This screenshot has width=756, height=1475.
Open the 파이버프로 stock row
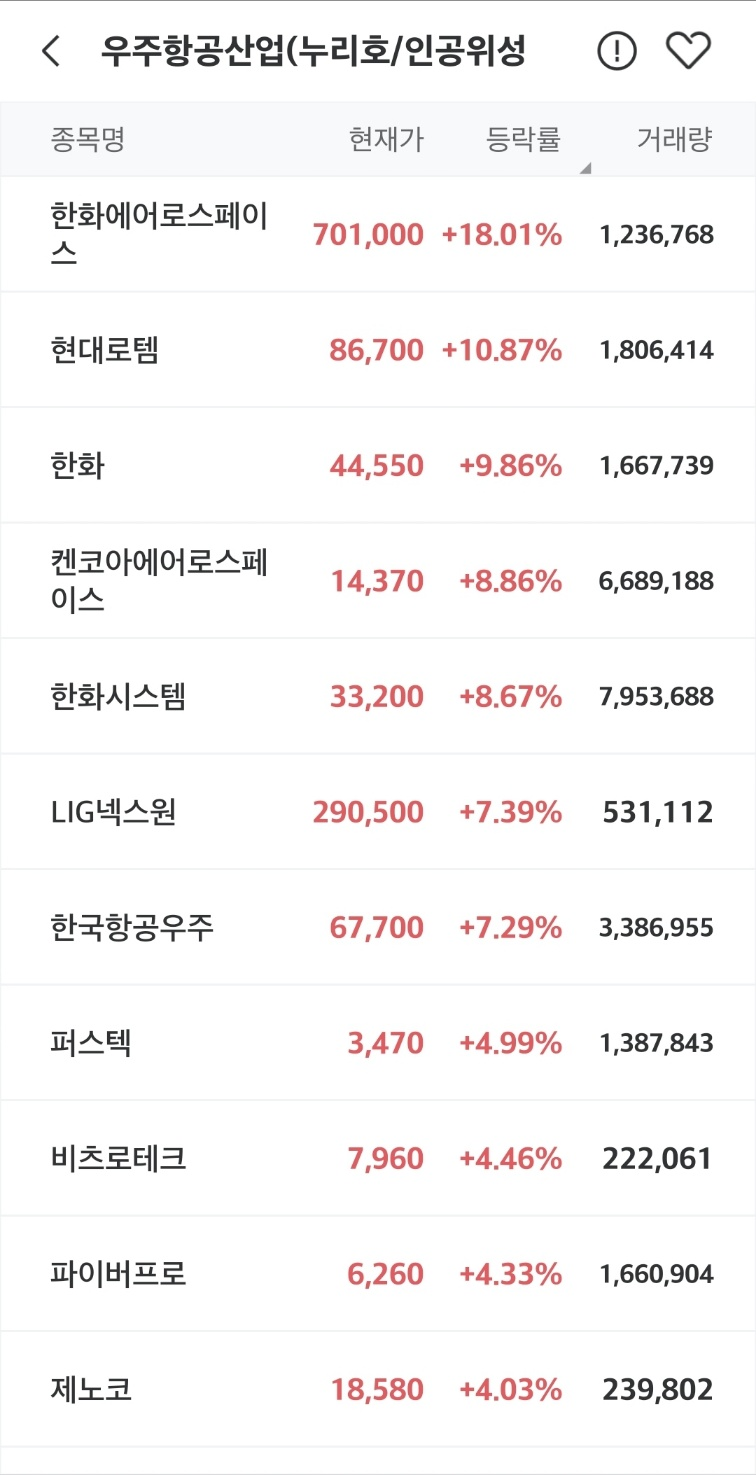378,1274
